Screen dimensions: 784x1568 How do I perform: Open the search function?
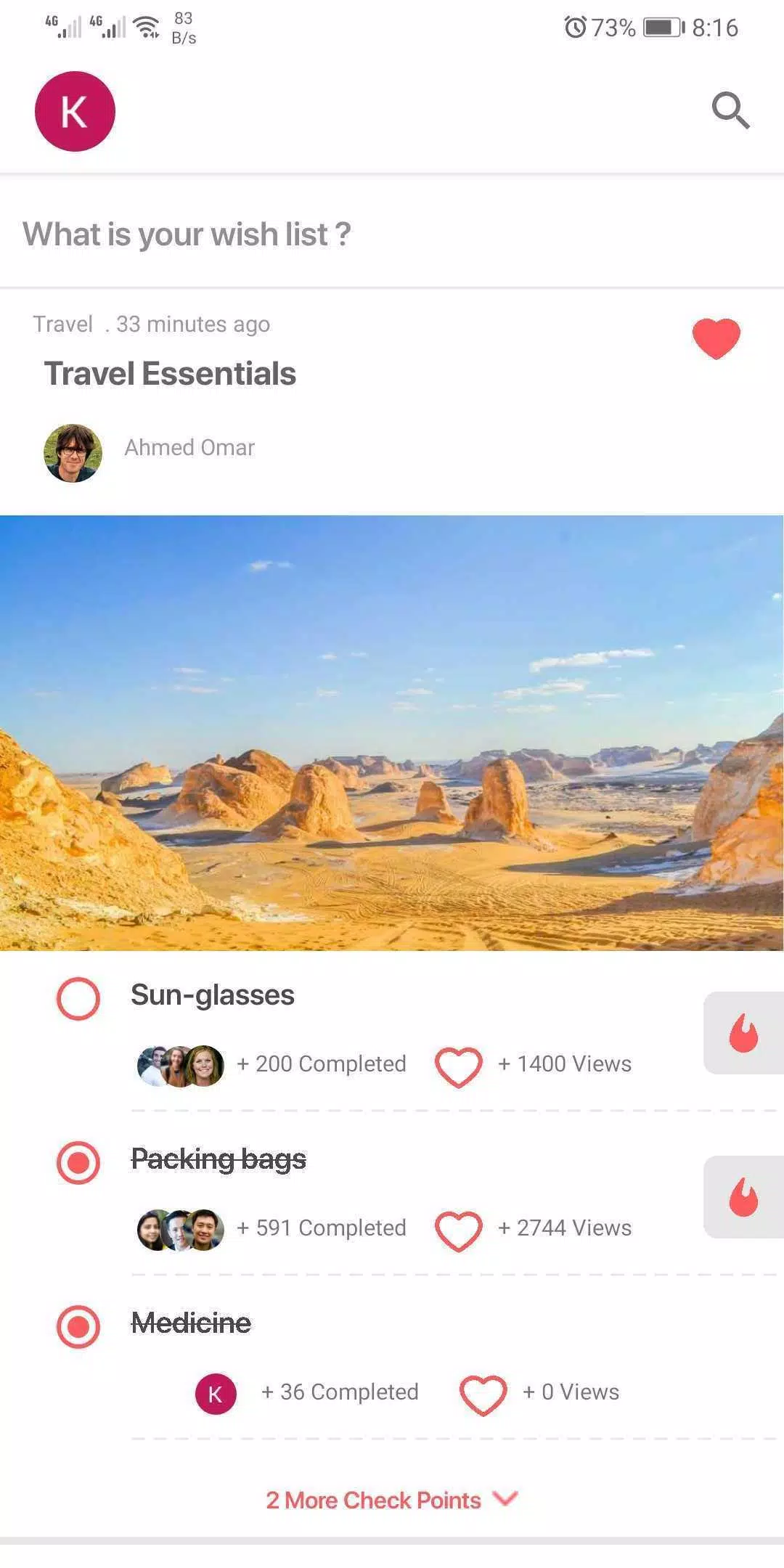tap(730, 110)
